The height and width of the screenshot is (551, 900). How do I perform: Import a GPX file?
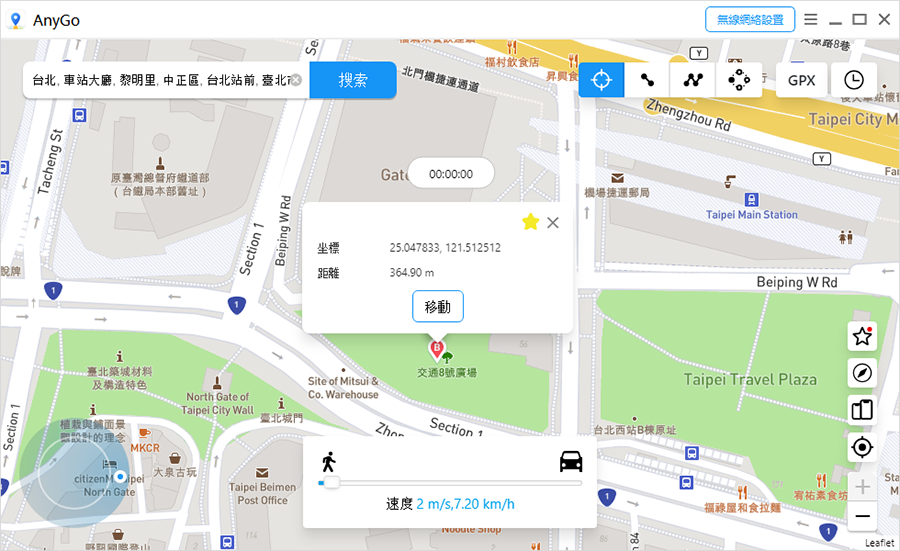[x=802, y=80]
